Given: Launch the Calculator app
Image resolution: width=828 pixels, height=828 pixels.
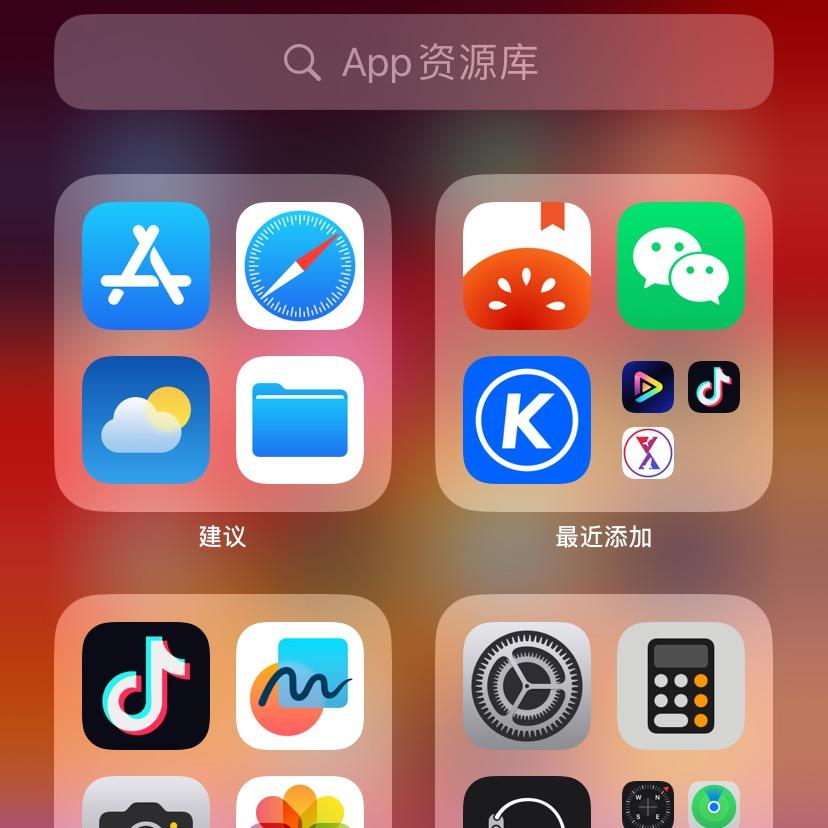Looking at the screenshot, I should pos(681,686).
